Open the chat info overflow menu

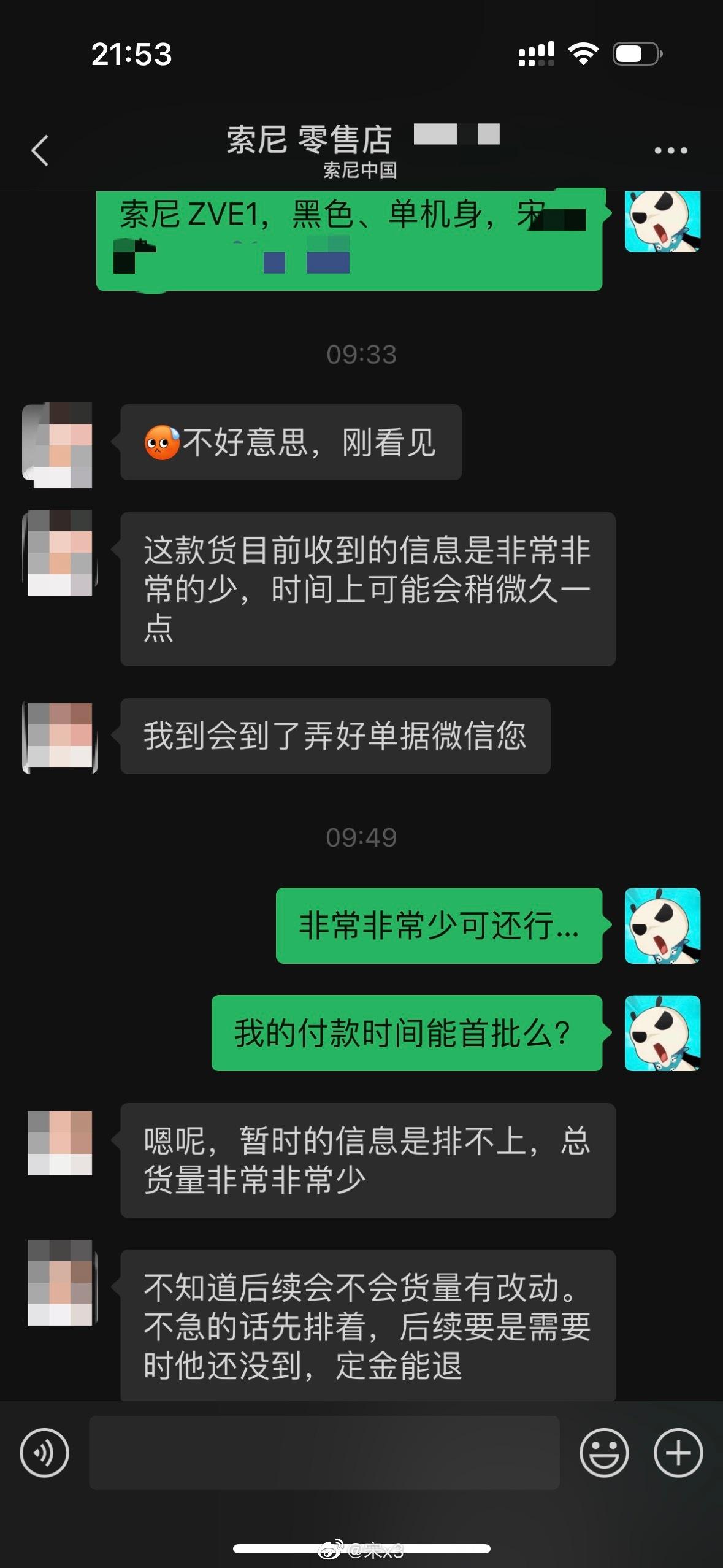coord(670,150)
